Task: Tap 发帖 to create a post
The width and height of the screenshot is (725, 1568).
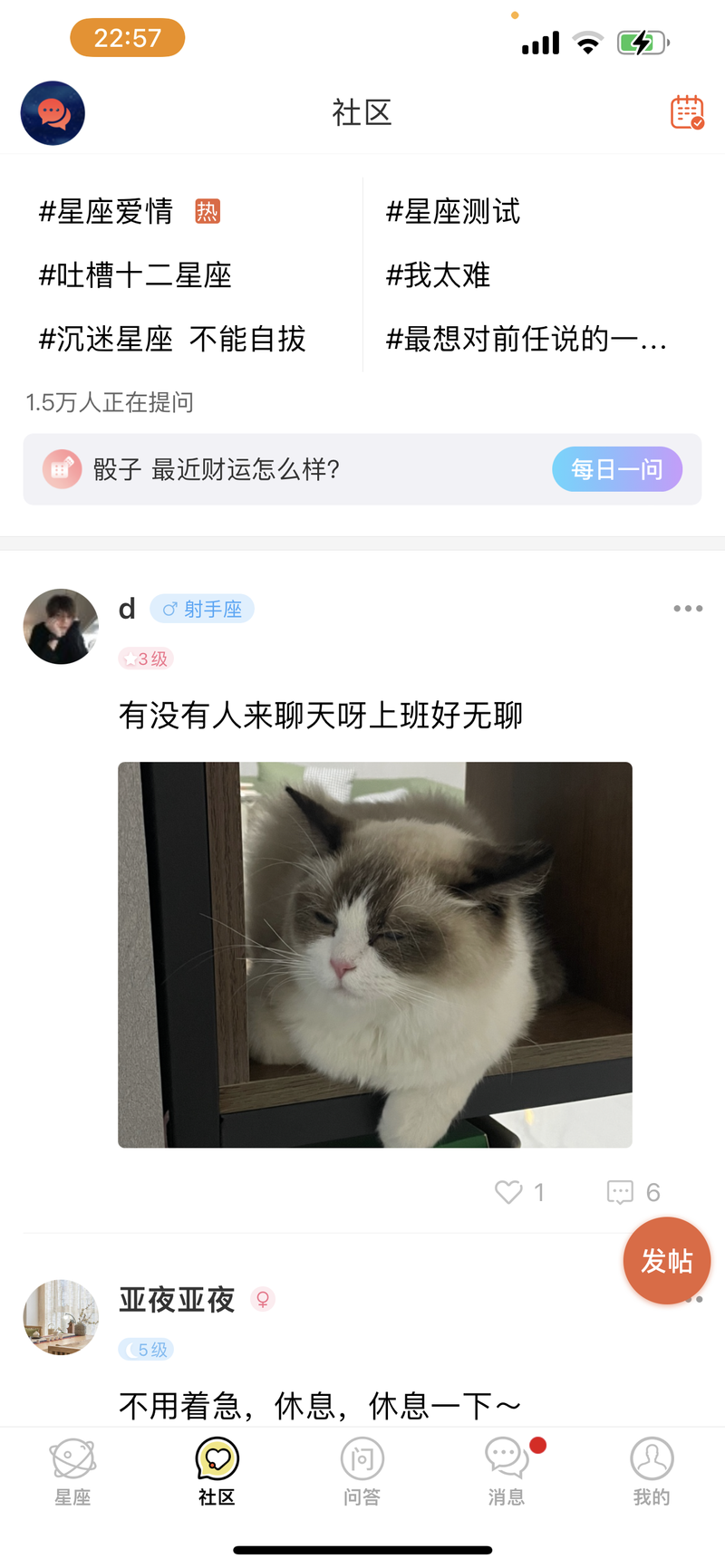Action: tap(667, 1261)
